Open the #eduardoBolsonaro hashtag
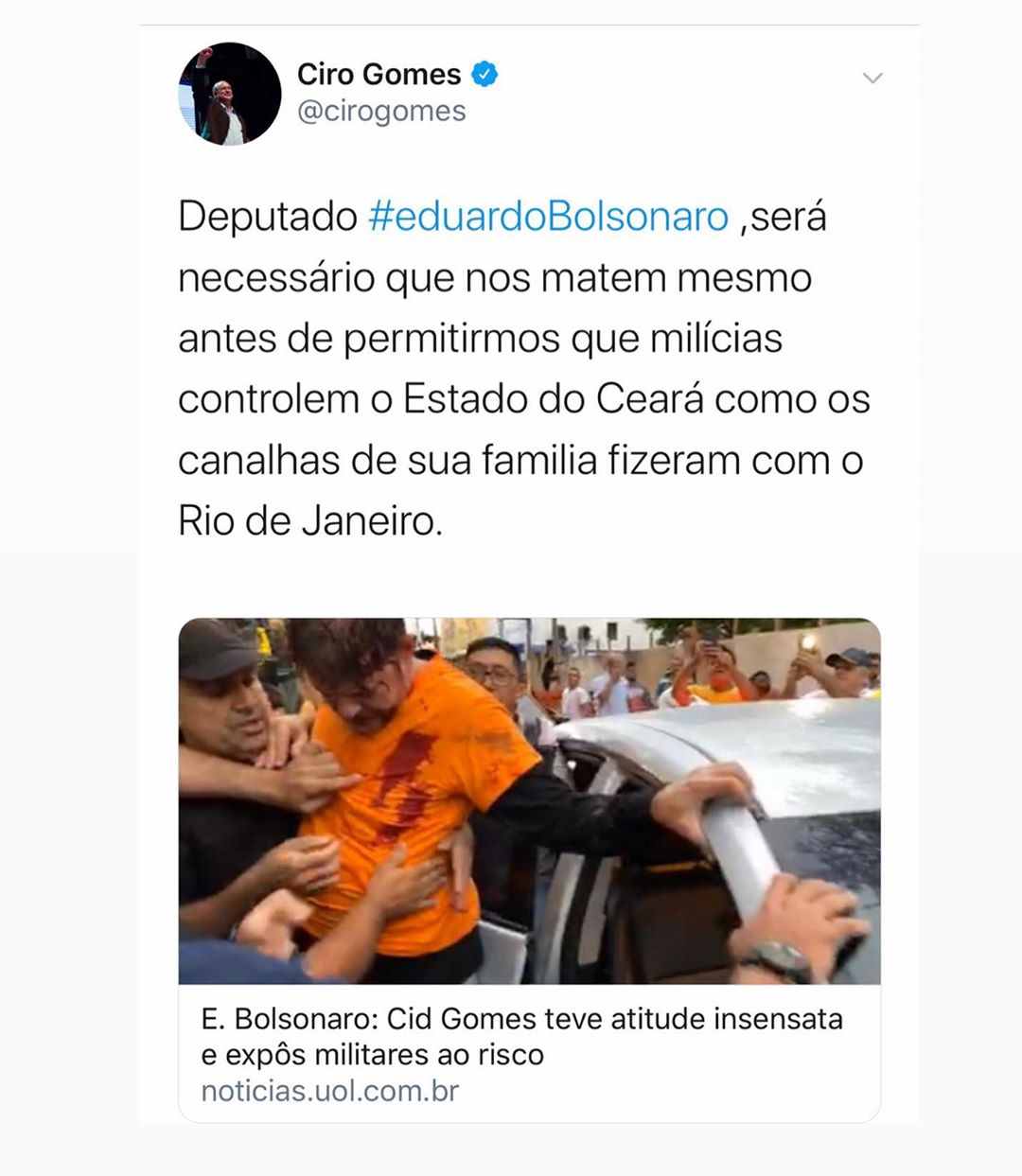1022x1176 pixels. pos(547,217)
